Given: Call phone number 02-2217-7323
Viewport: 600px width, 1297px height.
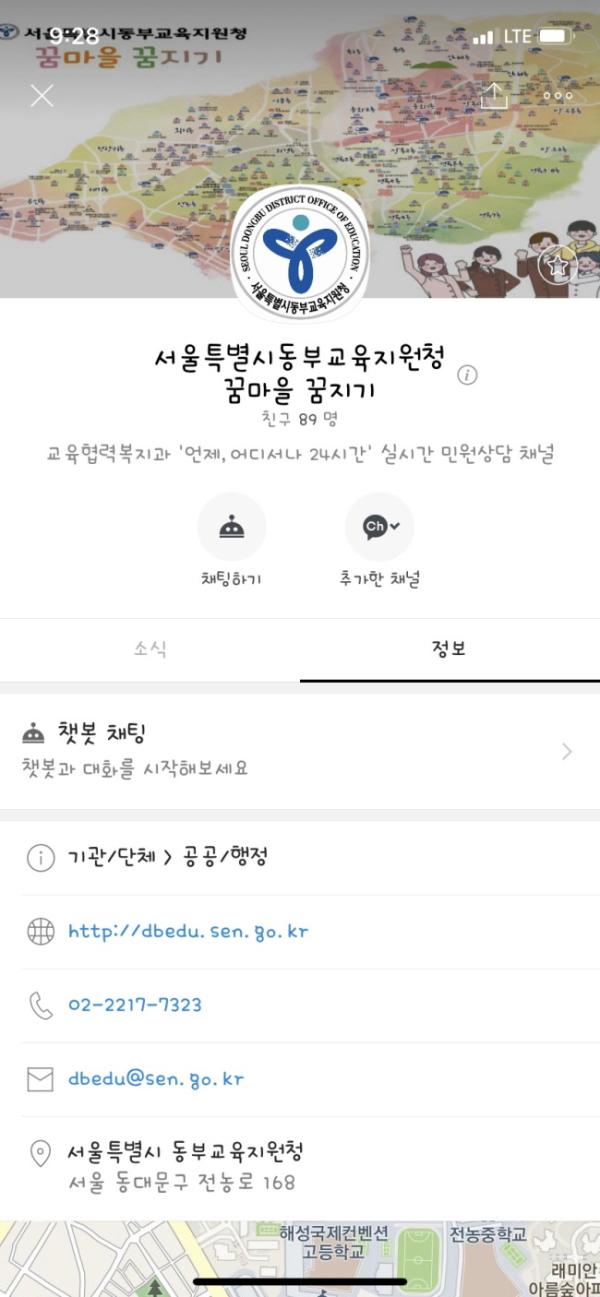Looking at the screenshot, I should click(135, 1005).
